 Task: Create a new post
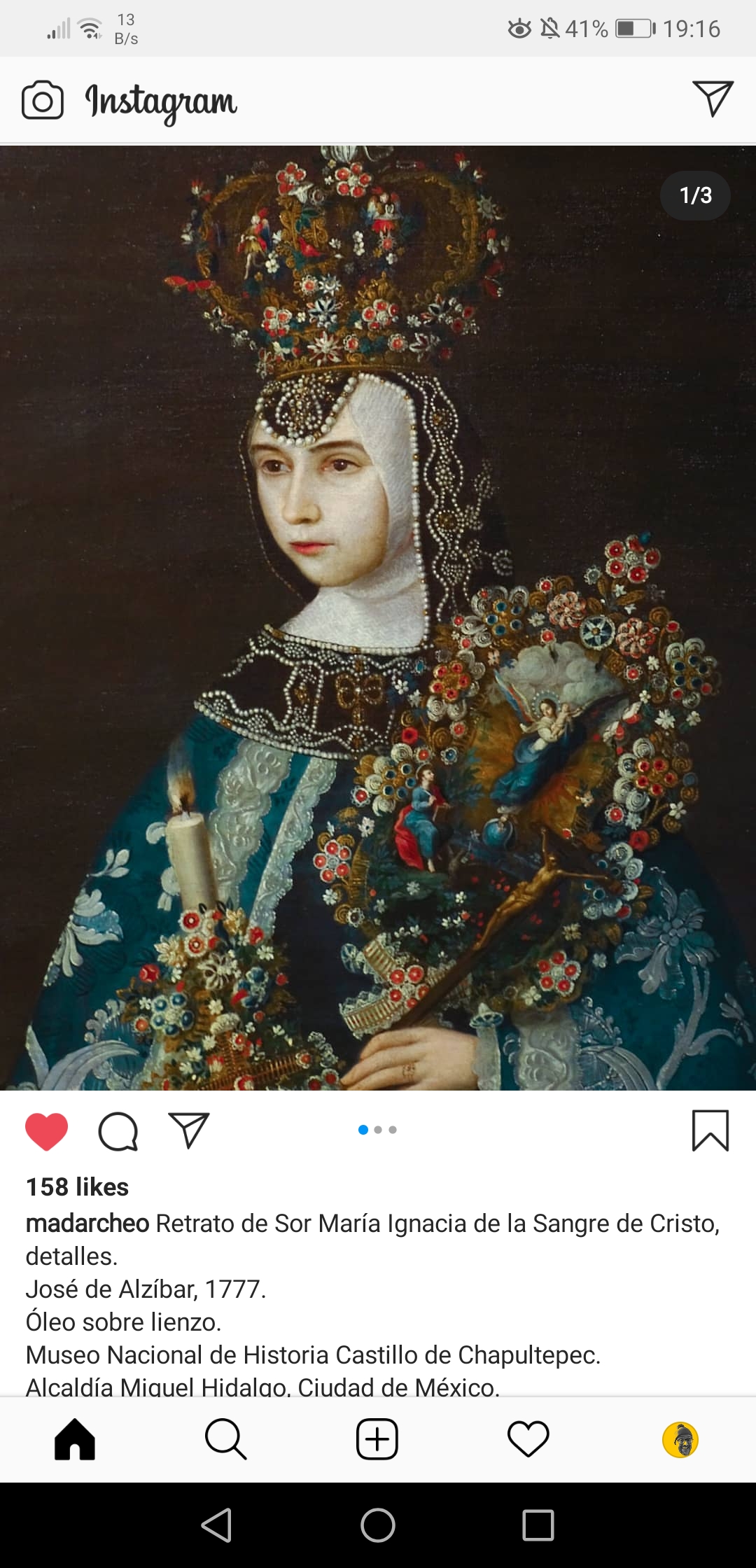click(377, 1439)
